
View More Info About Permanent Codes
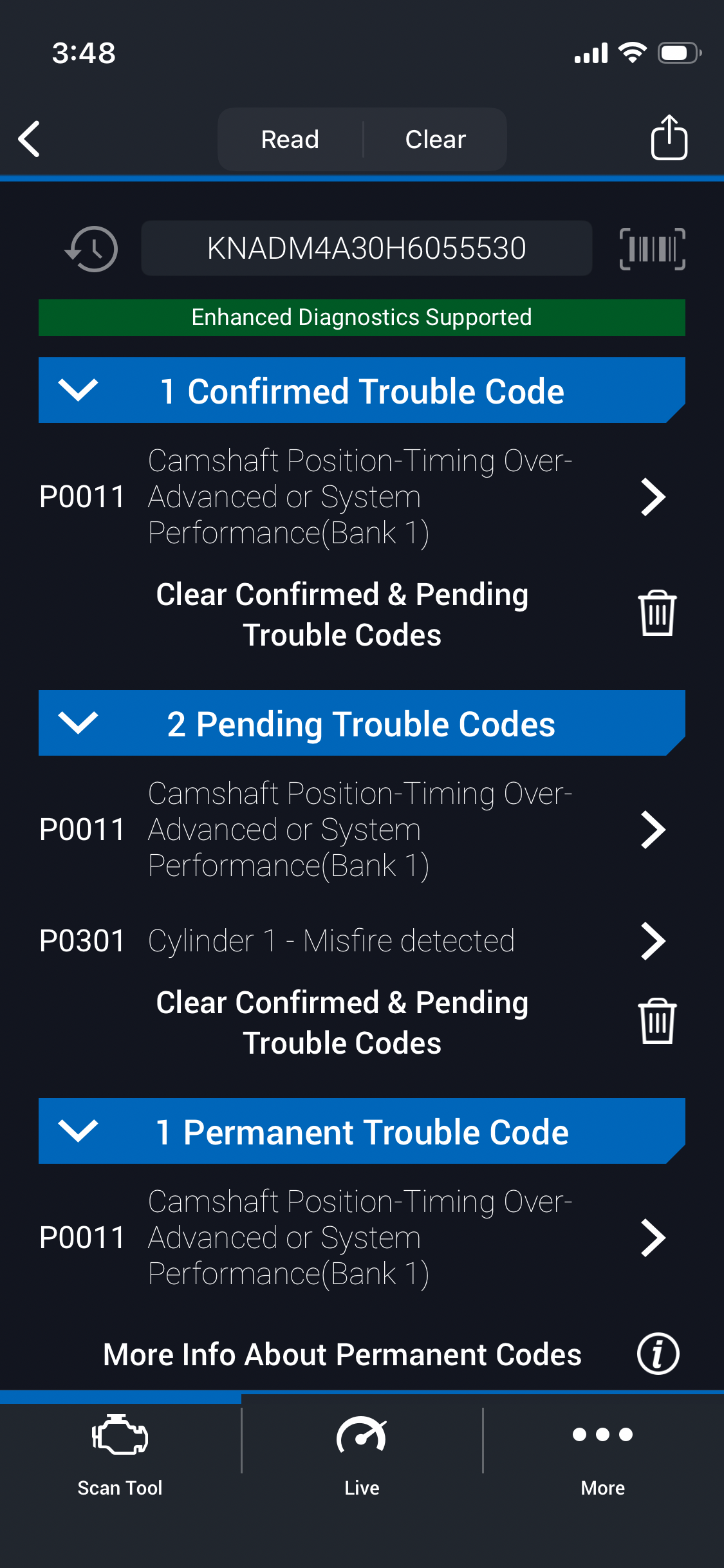point(658,1354)
